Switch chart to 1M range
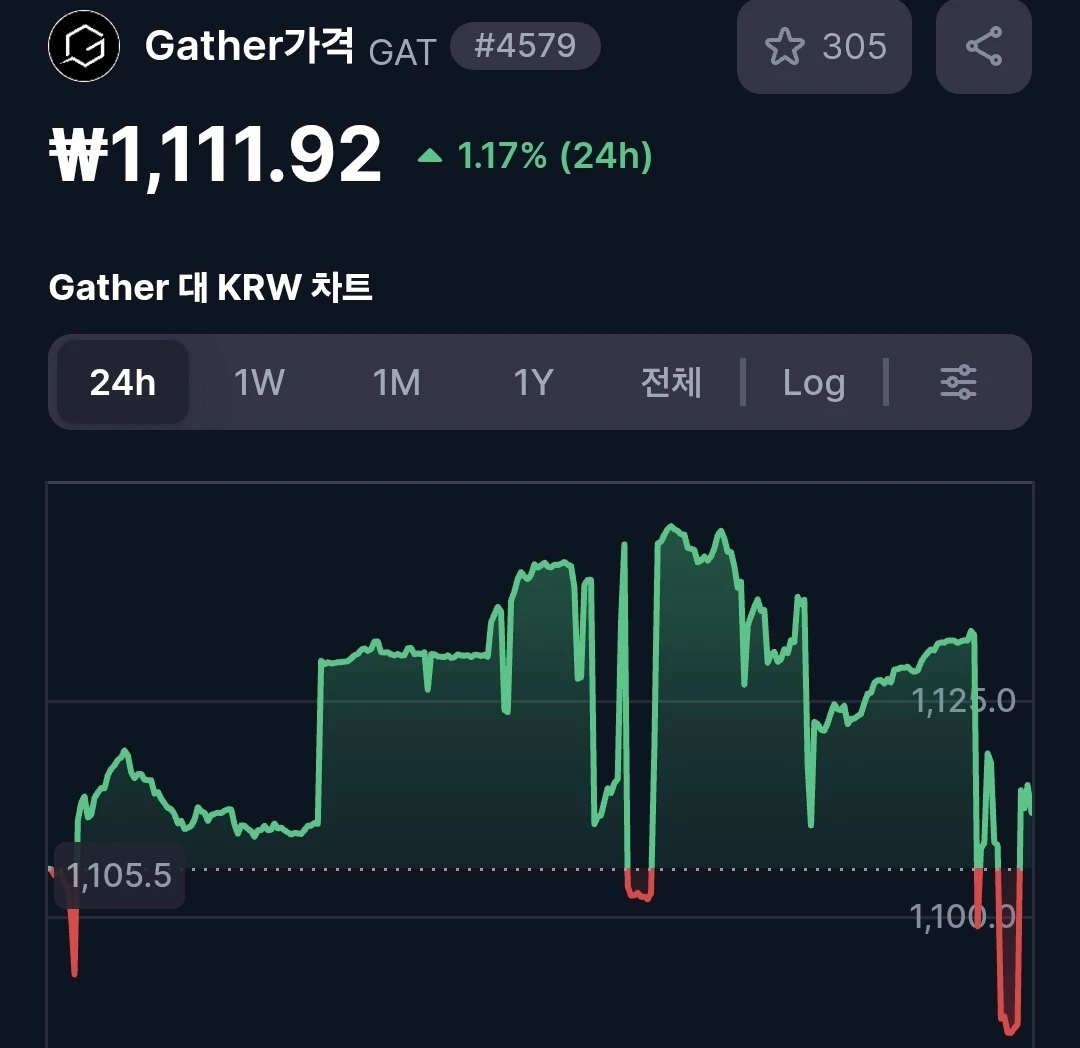 coord(396,382)
